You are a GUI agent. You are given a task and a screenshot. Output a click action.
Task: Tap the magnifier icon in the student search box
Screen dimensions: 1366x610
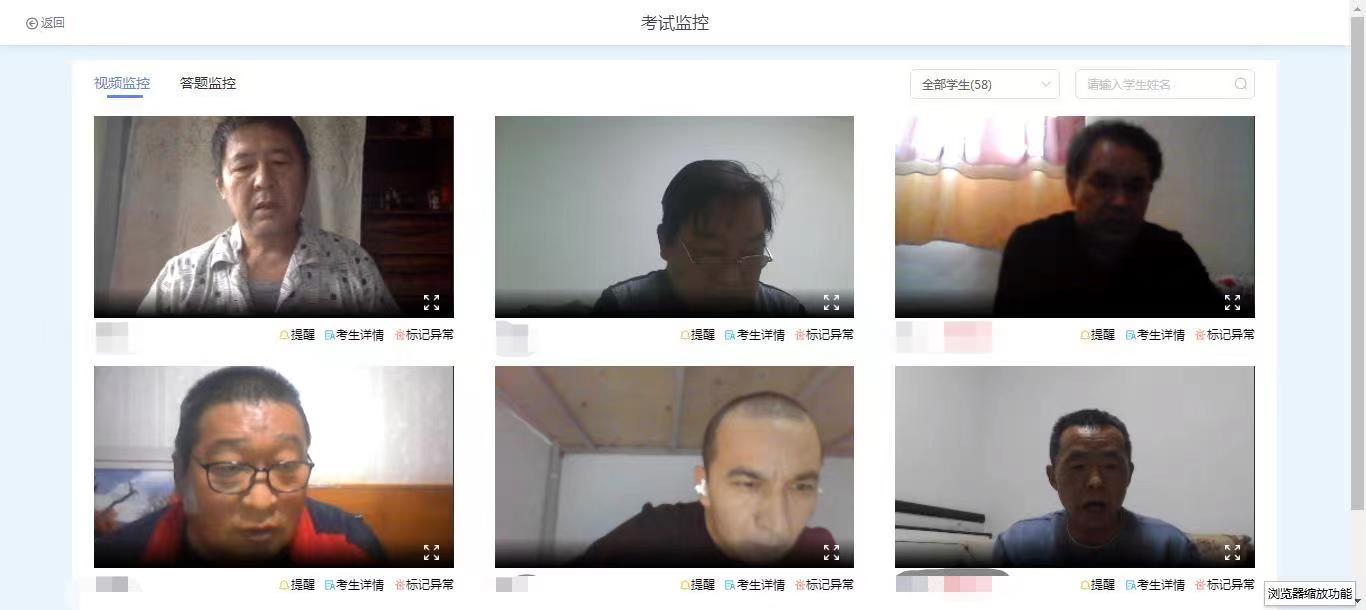pyautogui.click(x=1241, y=85)
